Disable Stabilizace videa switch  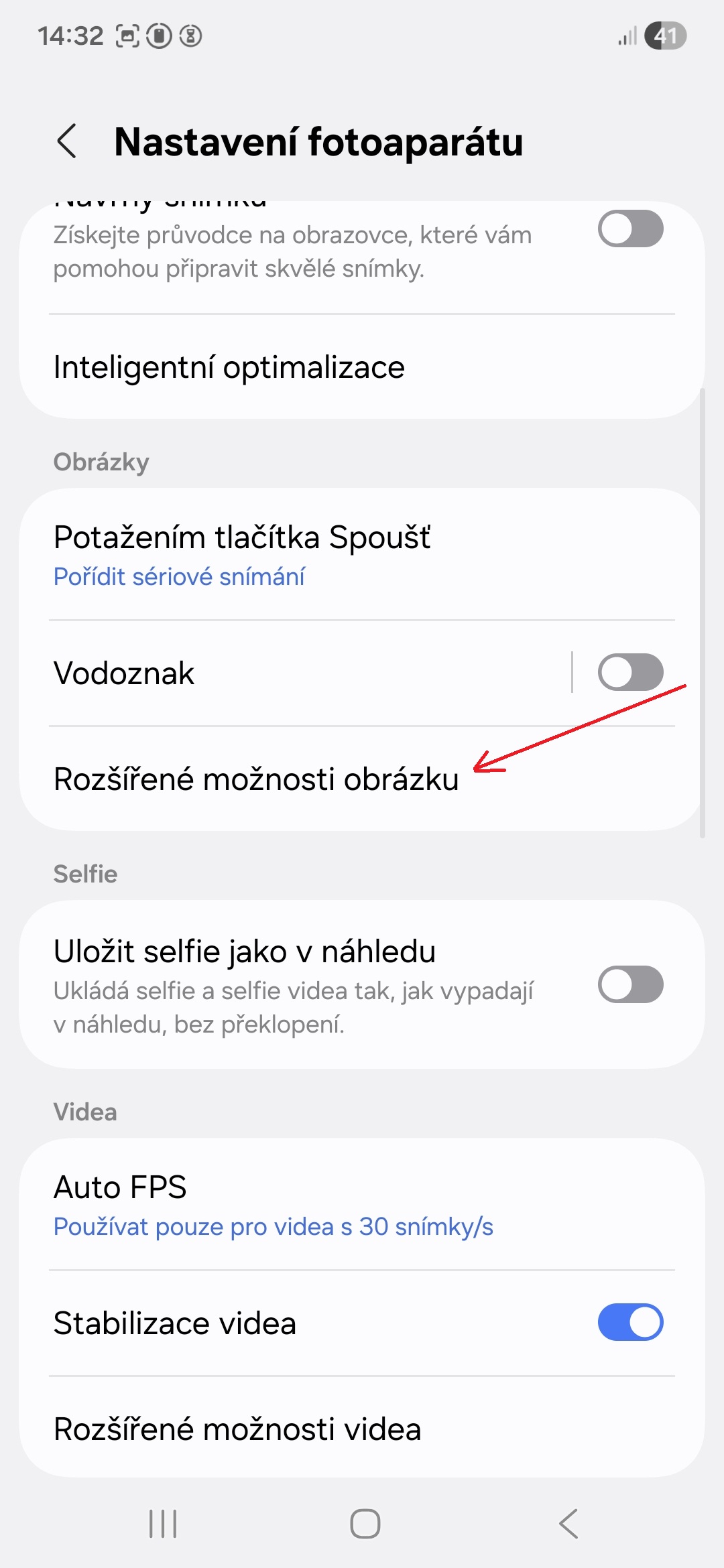point(630,1322)
